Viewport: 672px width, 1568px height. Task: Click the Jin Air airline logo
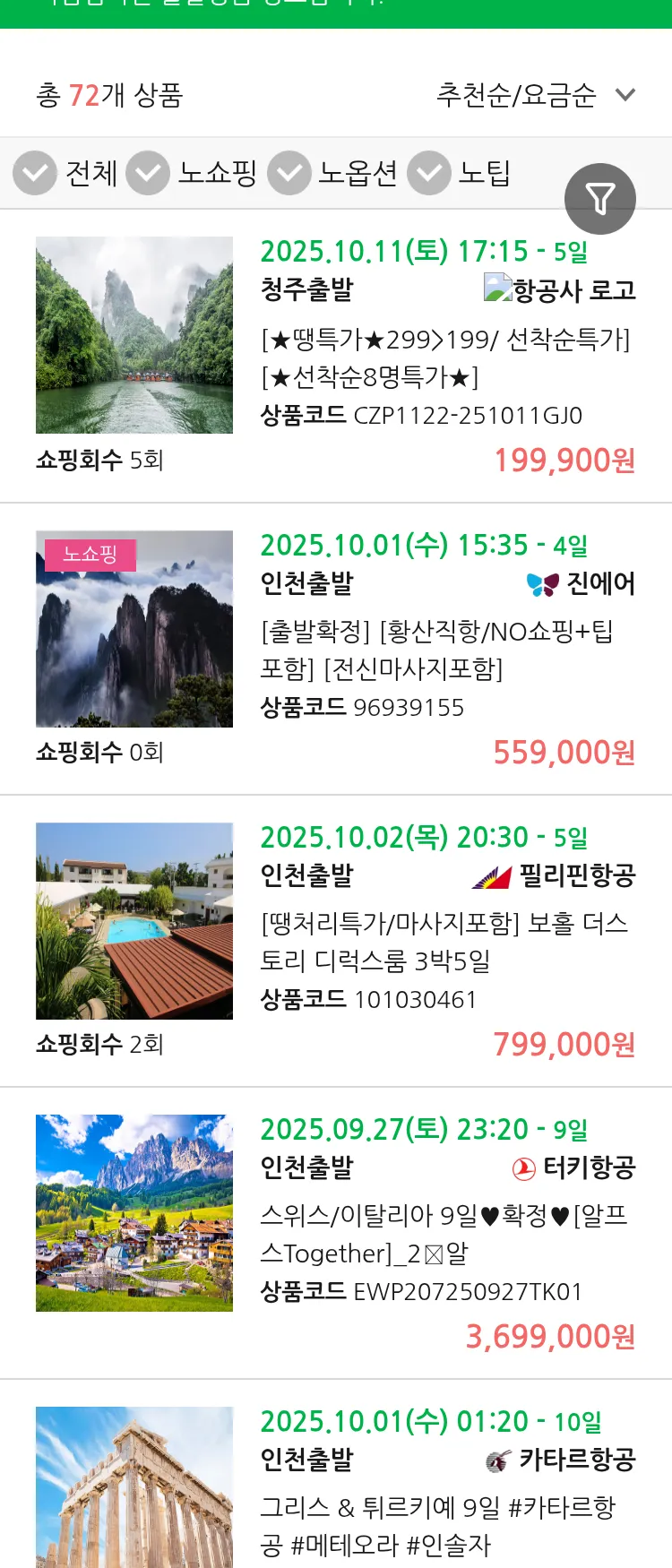542,582
